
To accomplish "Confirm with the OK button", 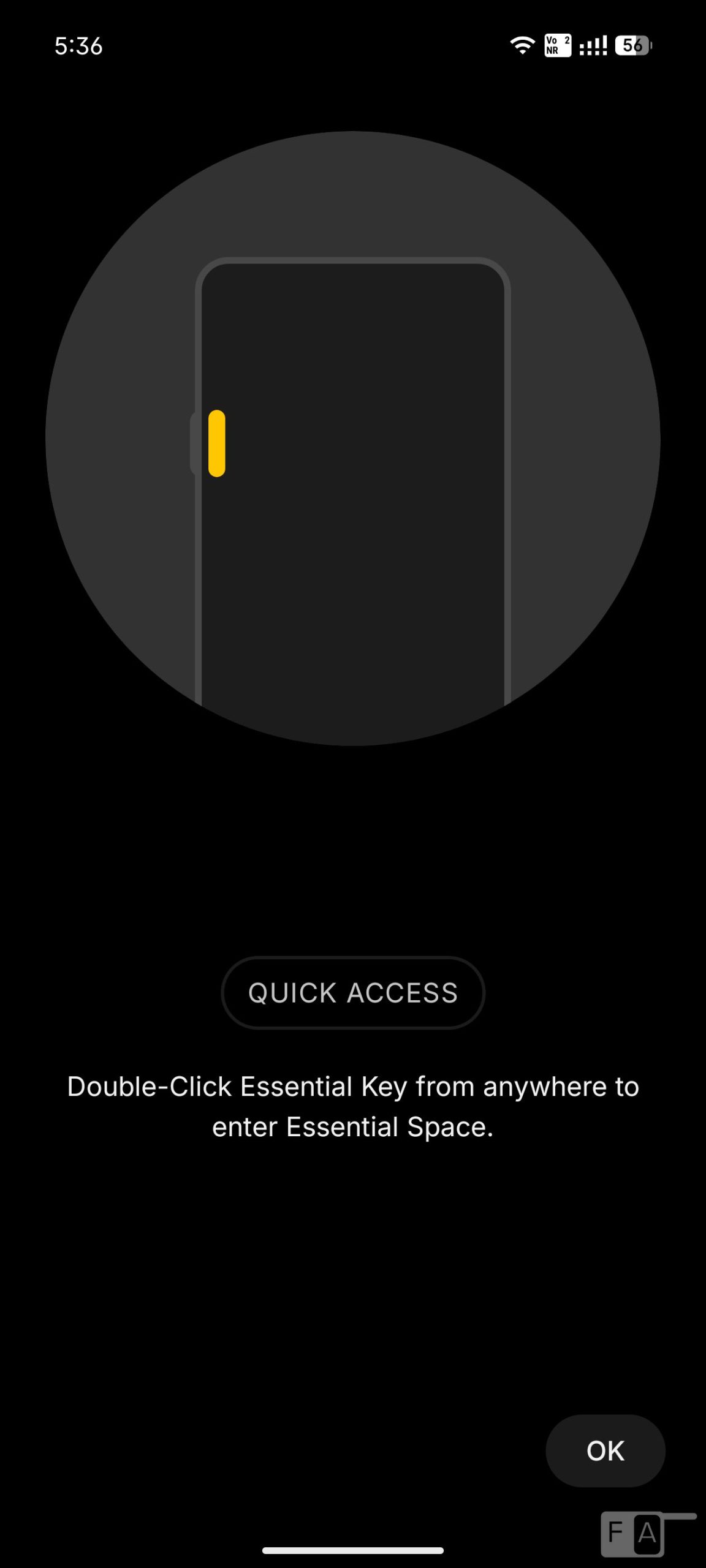I will [605, 1450].
